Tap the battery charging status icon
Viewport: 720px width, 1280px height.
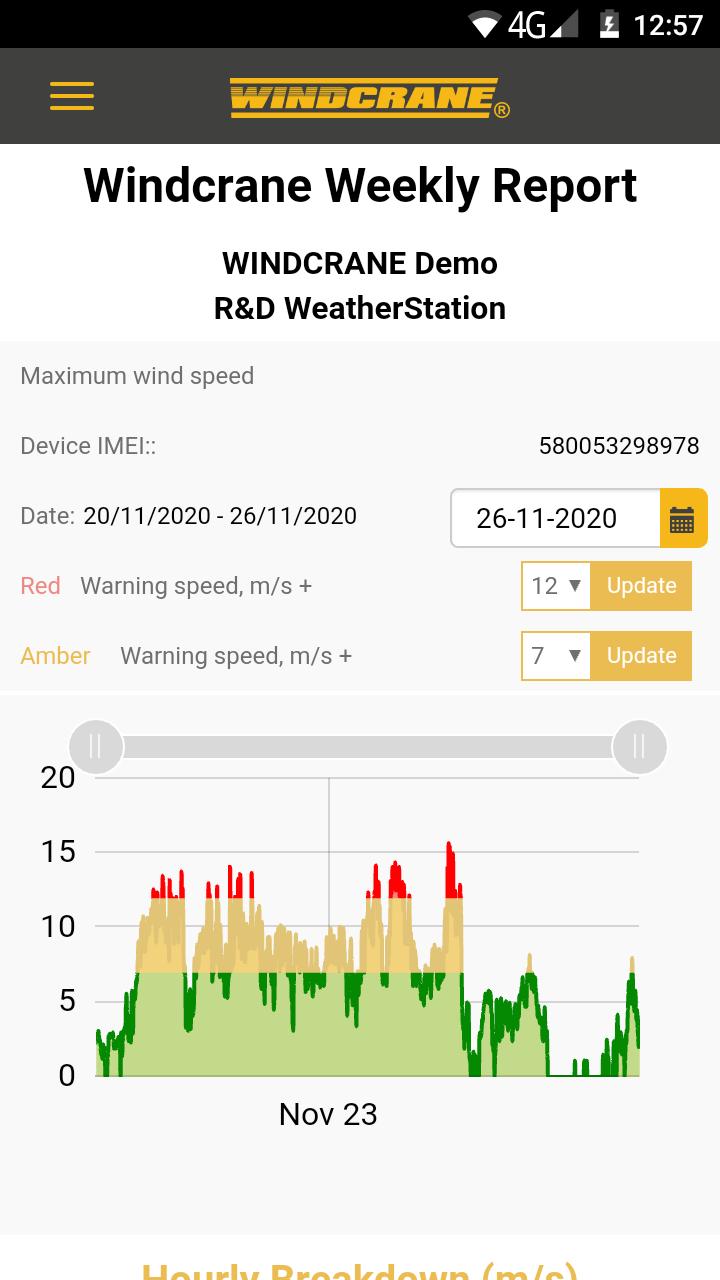(612, 25)
